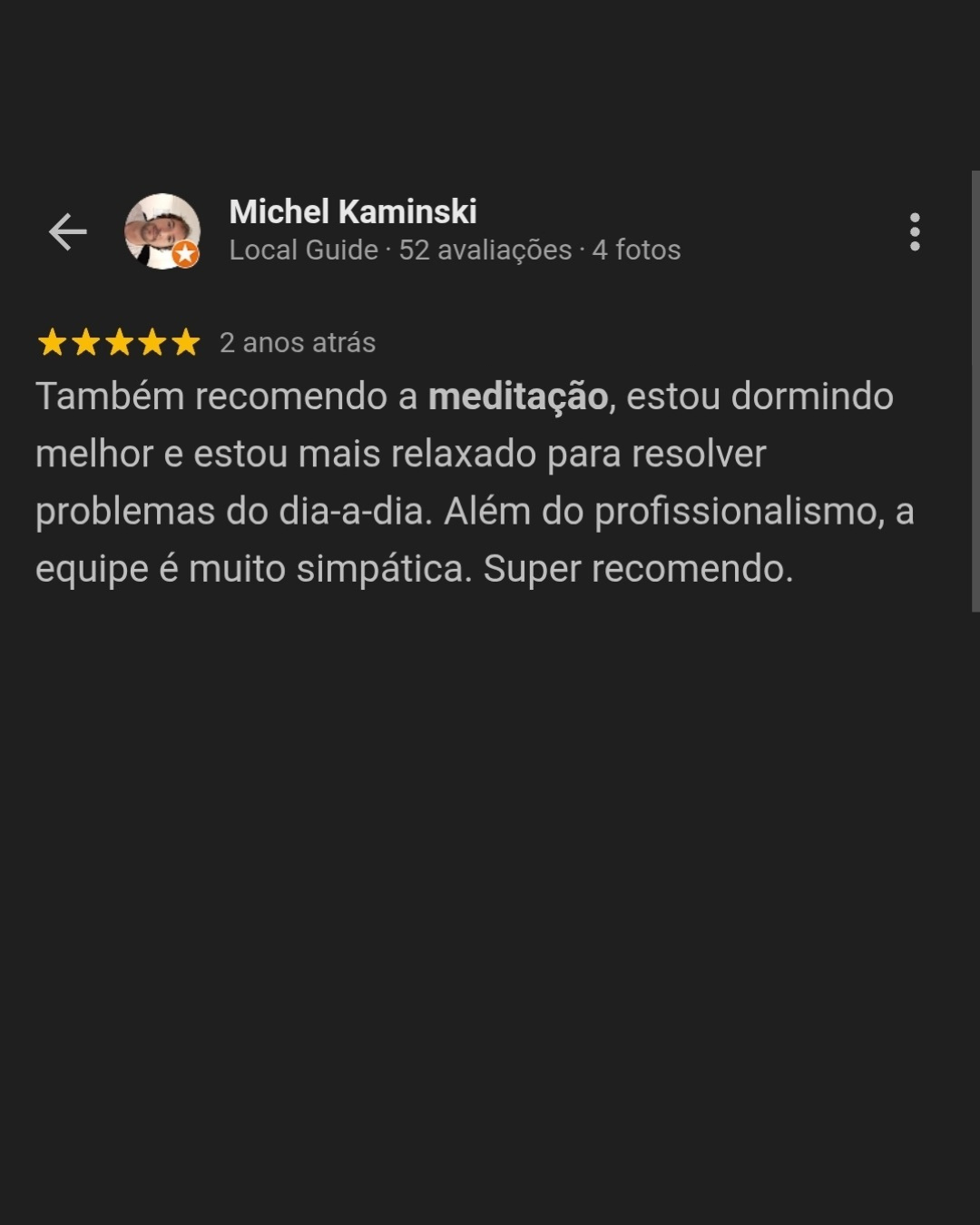Image resolution: width=980 pixels, height=1225 pixels.
Task: Select the first rating star
Action: click(52, 342)
